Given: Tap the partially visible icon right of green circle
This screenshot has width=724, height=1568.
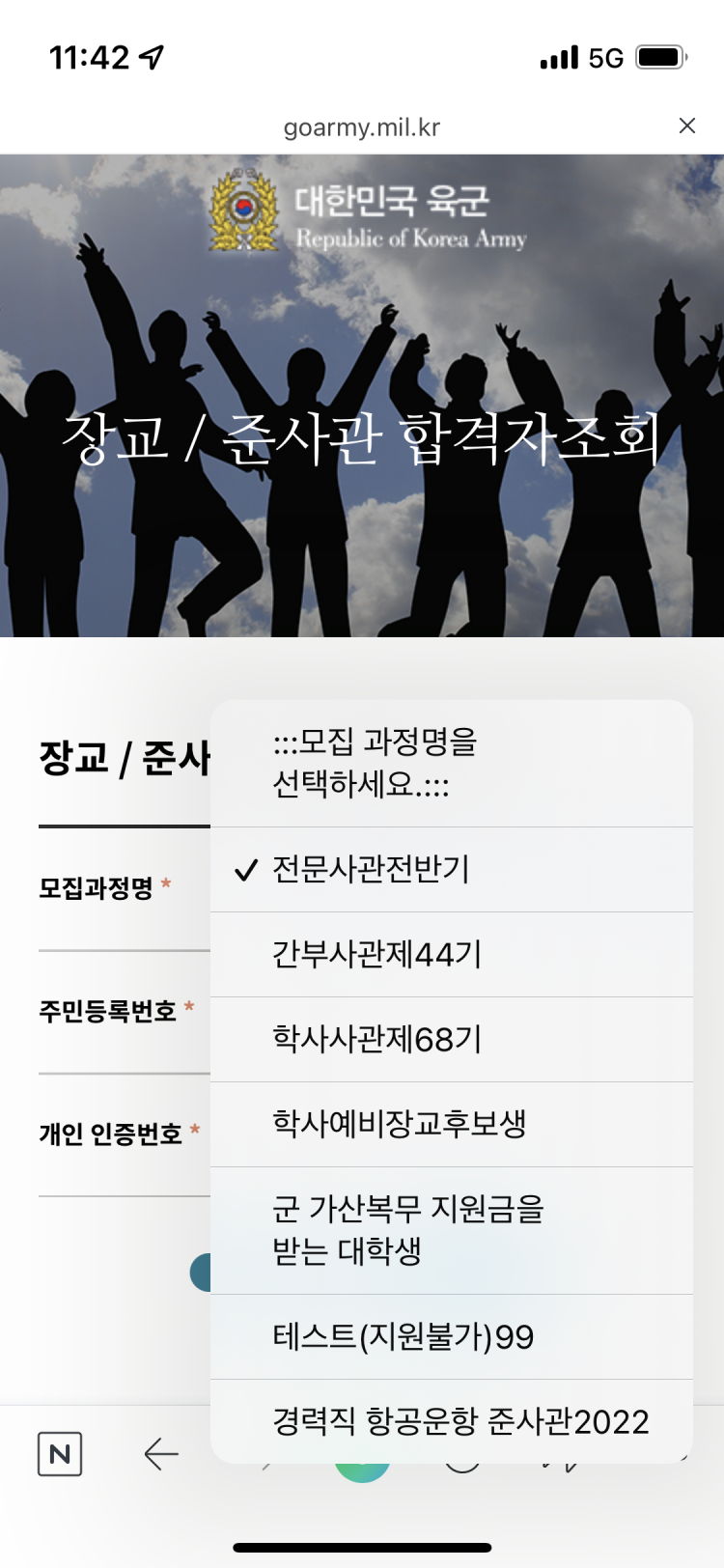Looking at the screenshot, I should pyautogui.click(x=462, y=1460).
